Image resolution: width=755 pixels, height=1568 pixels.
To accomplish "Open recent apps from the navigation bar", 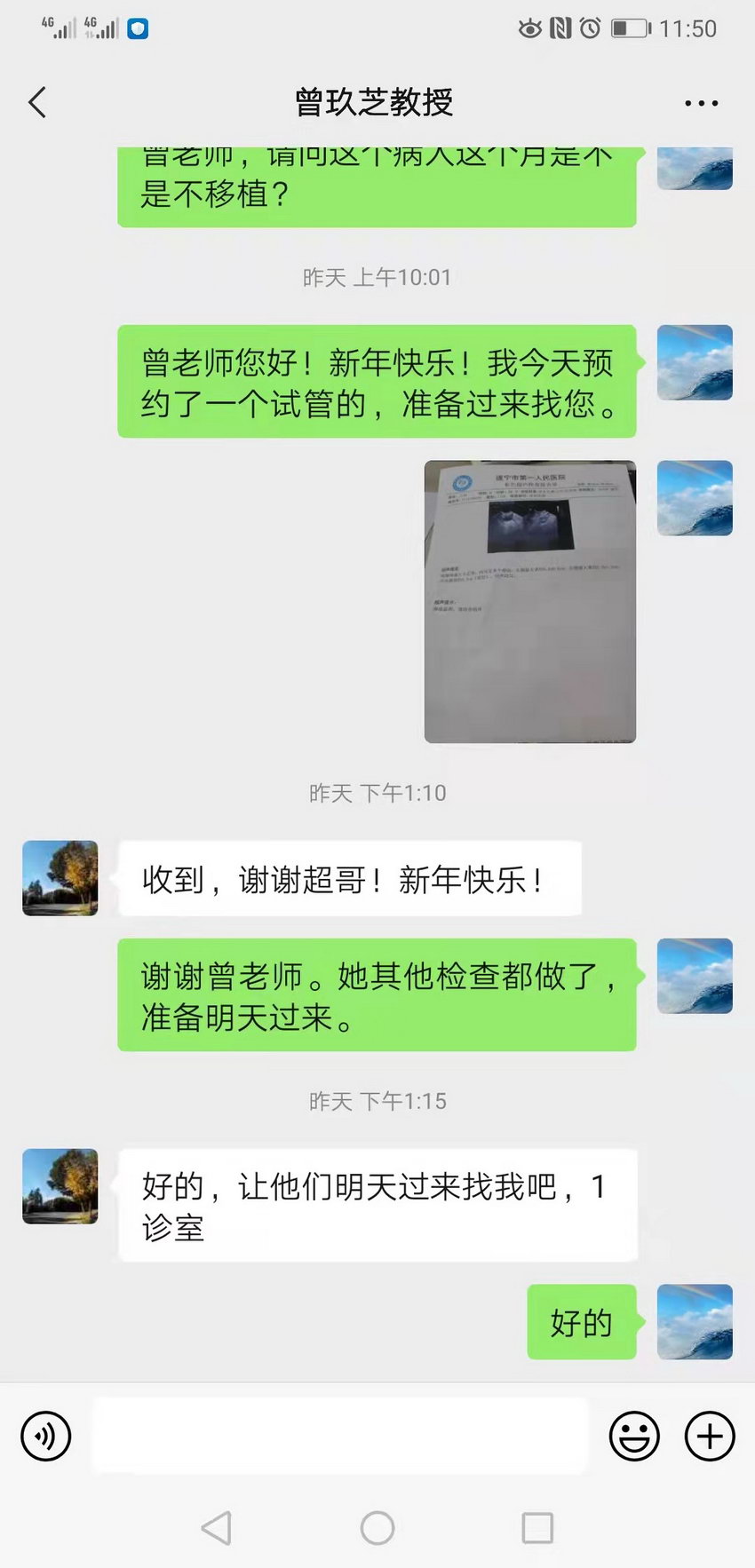I will coord(537,1528).
